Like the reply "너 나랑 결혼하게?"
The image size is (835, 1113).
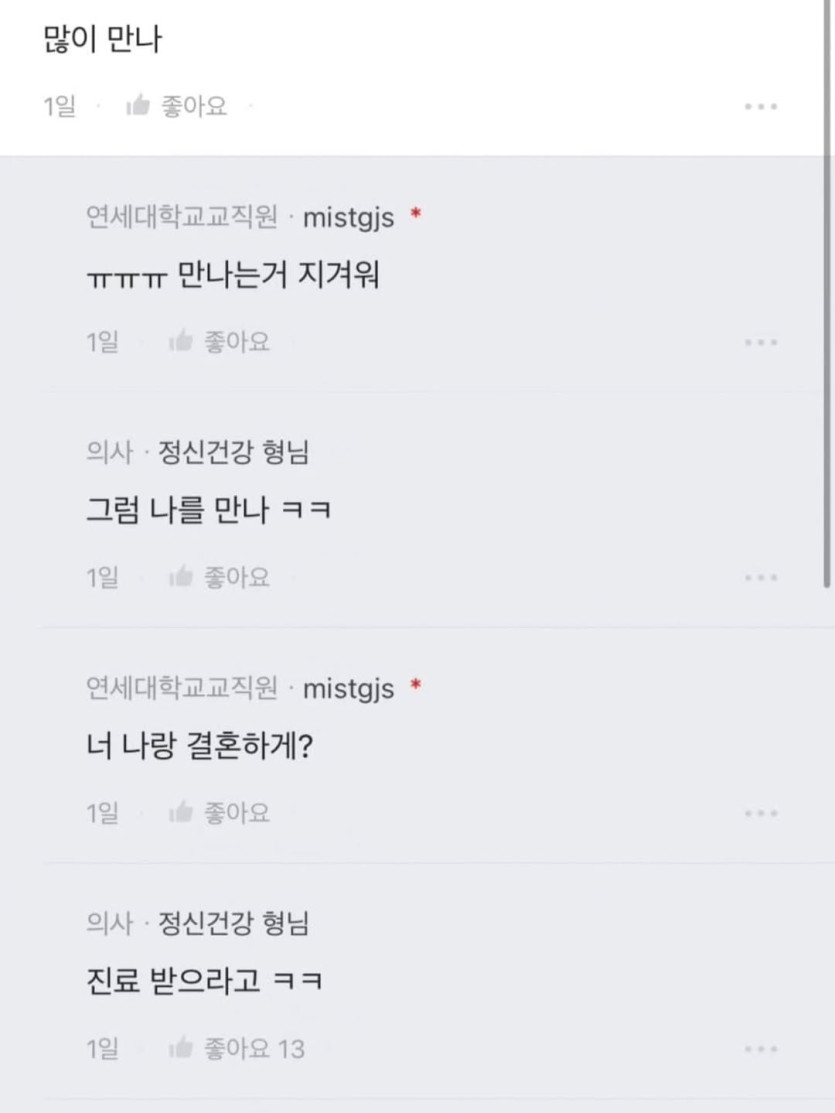(220, 813)
